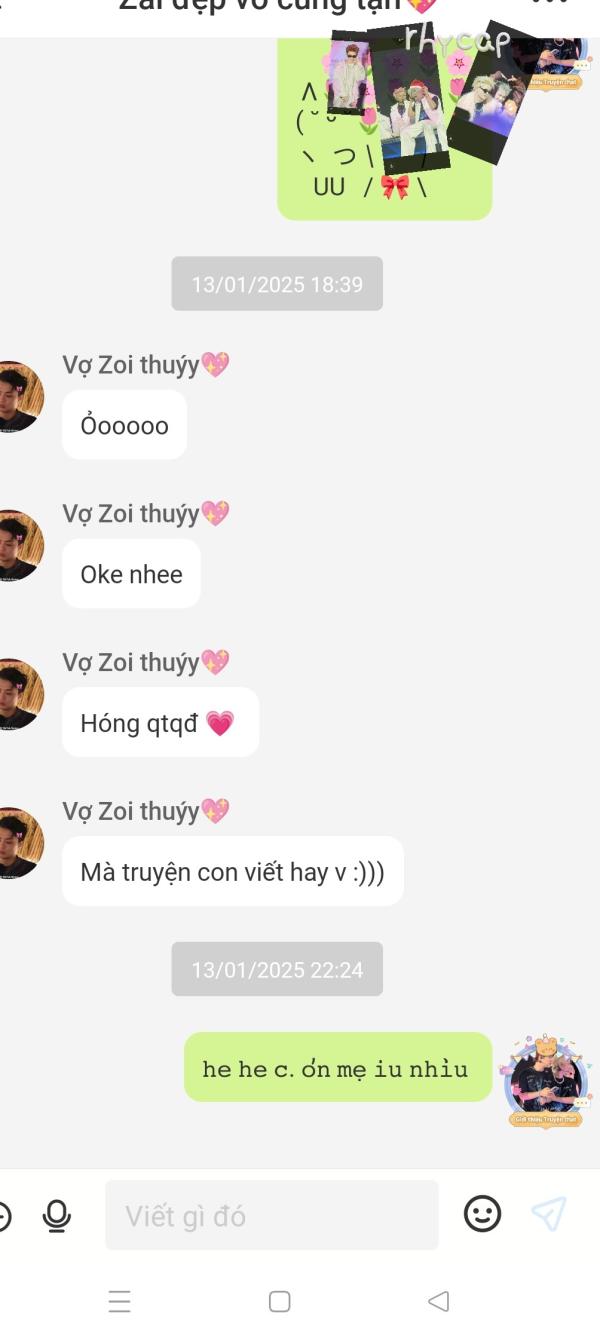Go to the system home screen
The image size is (600, 1341).
[280, 1301]
